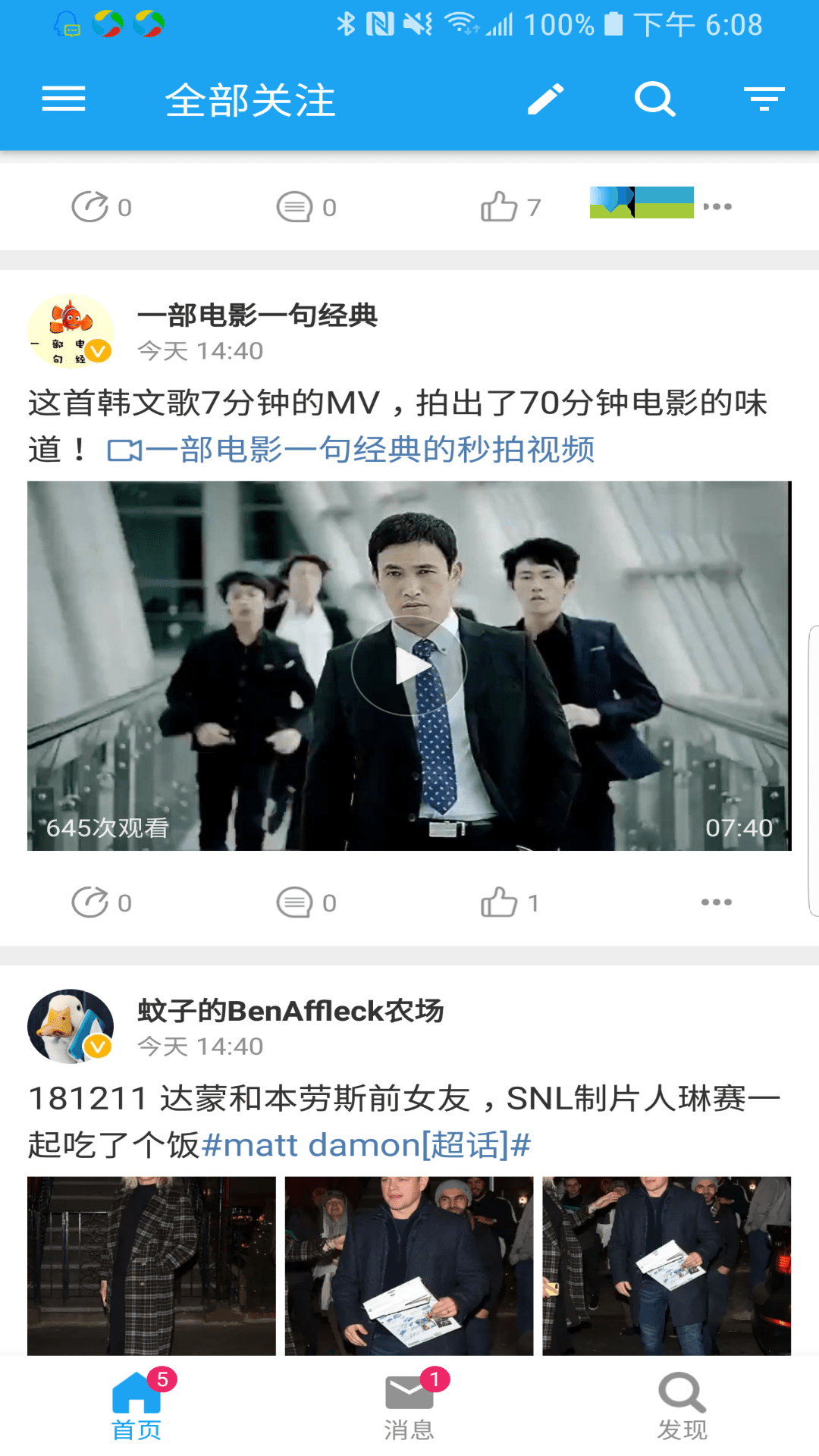Go to the 首页 tab
The height and width of the screenshot is (1456, 819).
point(136,1406)
